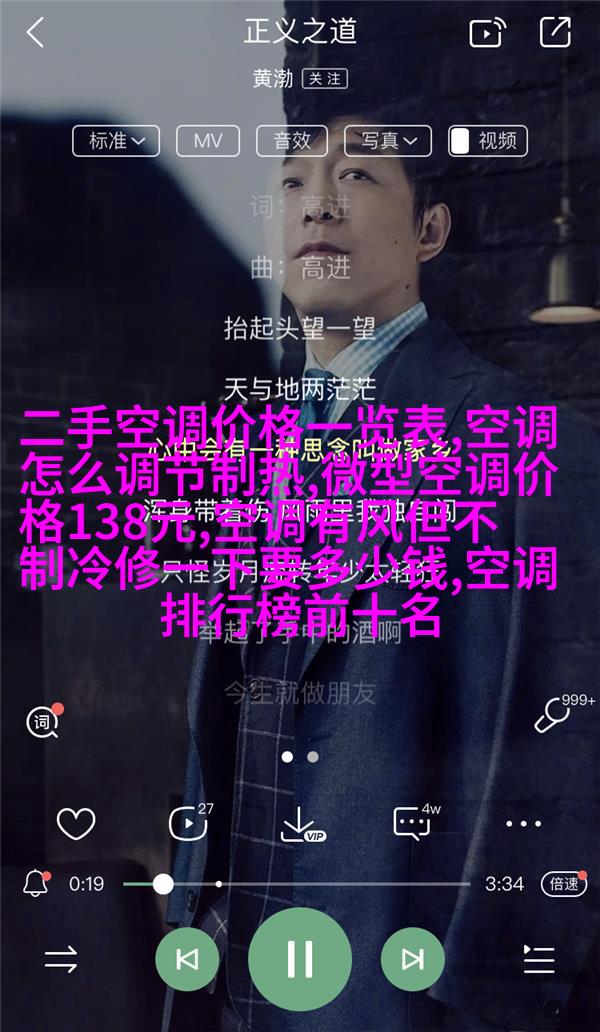Switch to the MV view
Image resolution: width=600 pixels, height=1032 pixels.
click(x=207, y=141)
